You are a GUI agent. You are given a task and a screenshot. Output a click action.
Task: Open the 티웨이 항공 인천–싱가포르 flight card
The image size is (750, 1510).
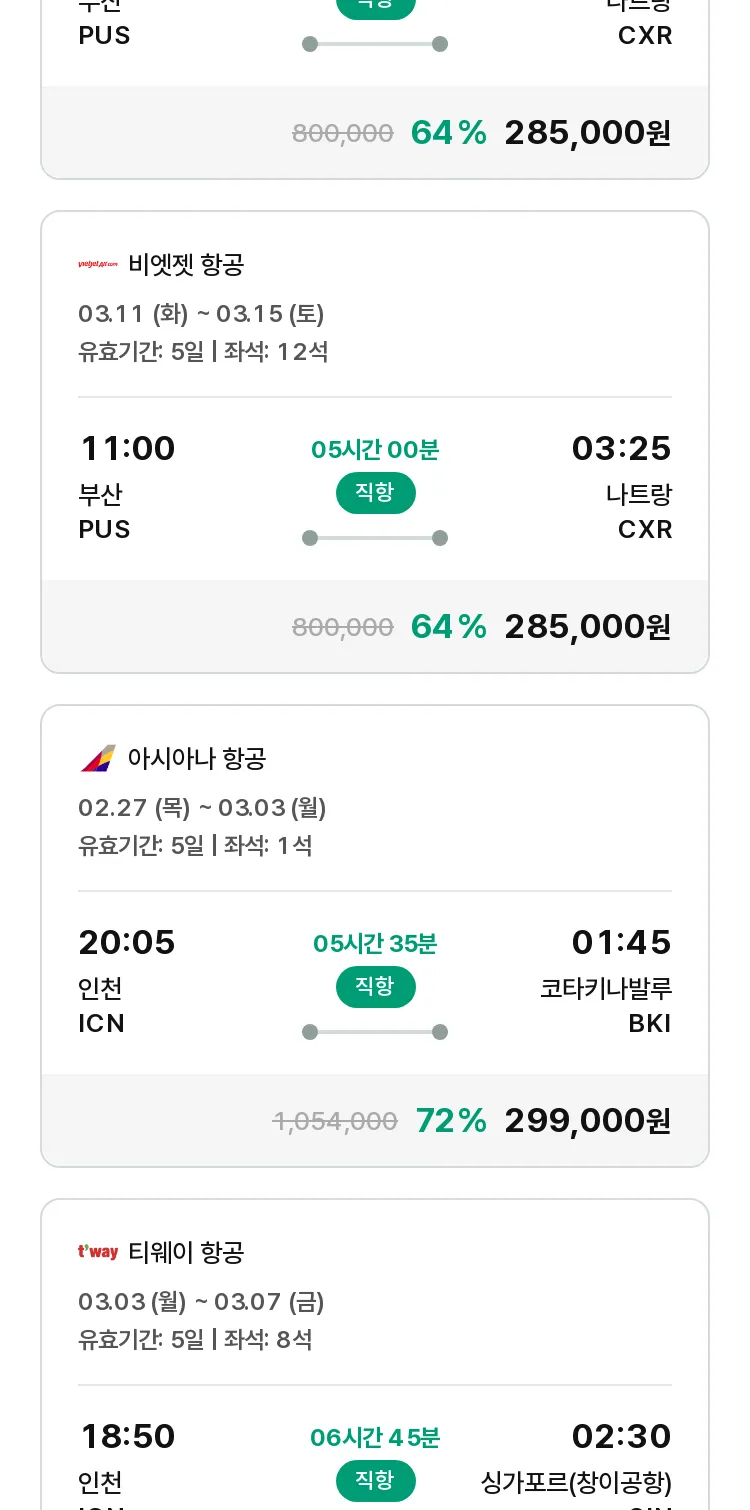click(375, 1354)
